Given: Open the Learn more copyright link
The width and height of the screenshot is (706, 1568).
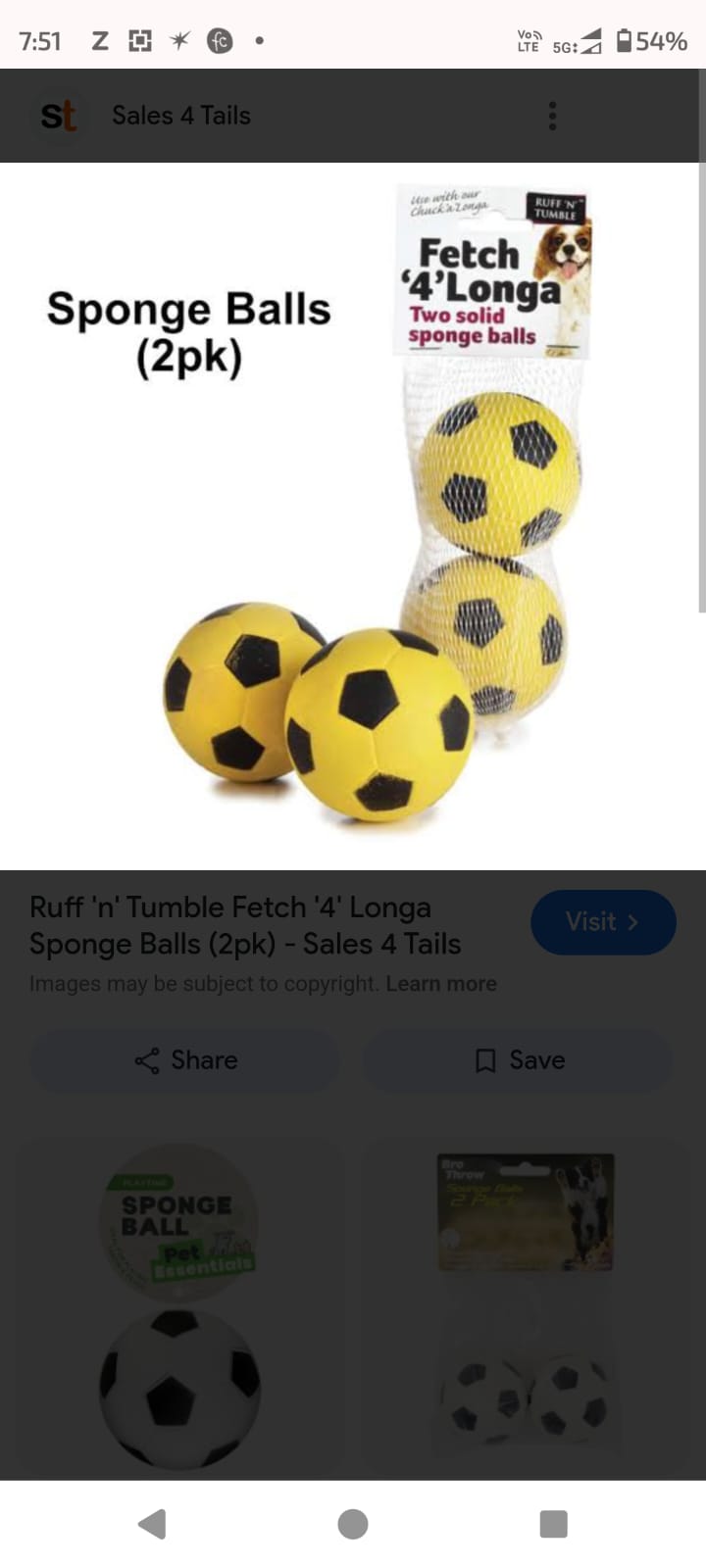Looking at the screenshot, I should point(441,984).
